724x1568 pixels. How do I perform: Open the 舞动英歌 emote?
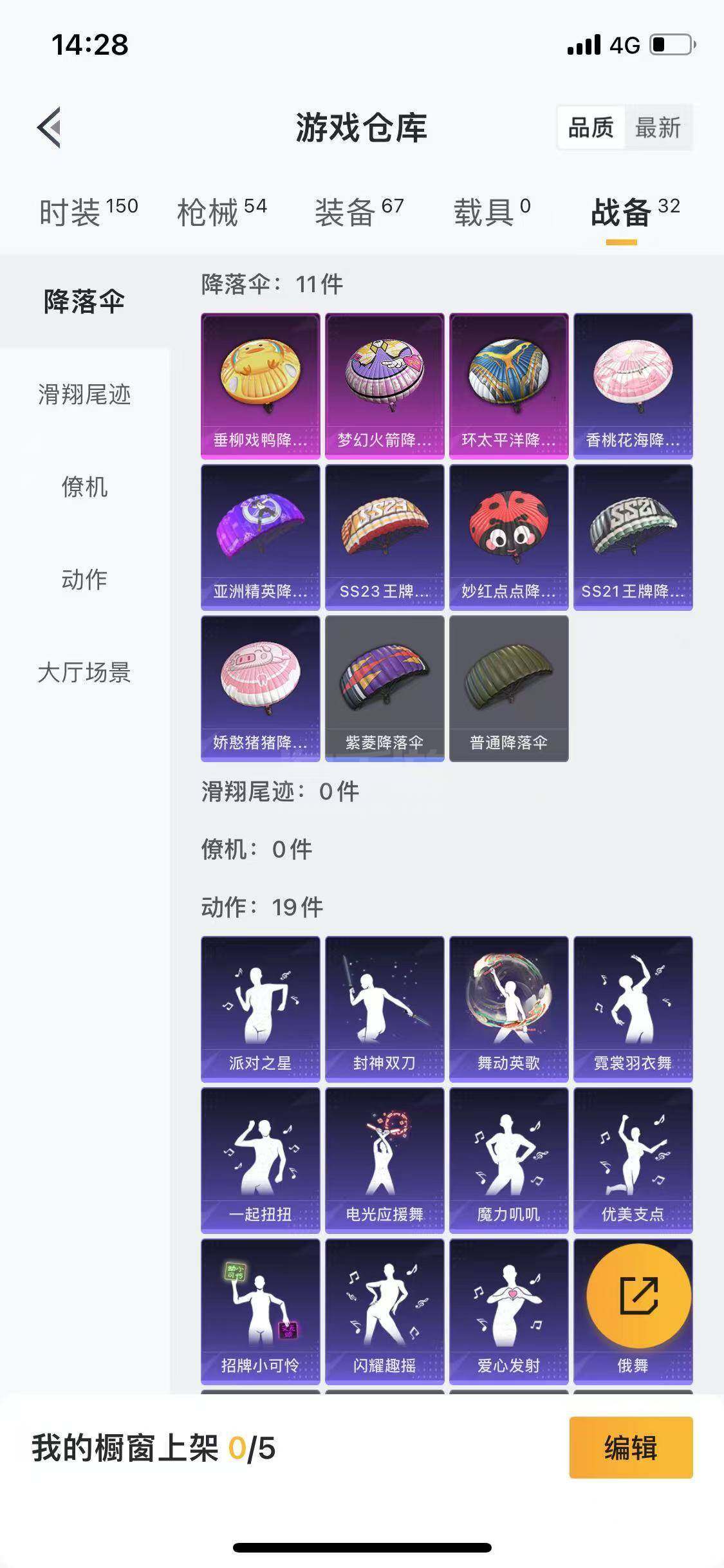[x=508, y=1009]
